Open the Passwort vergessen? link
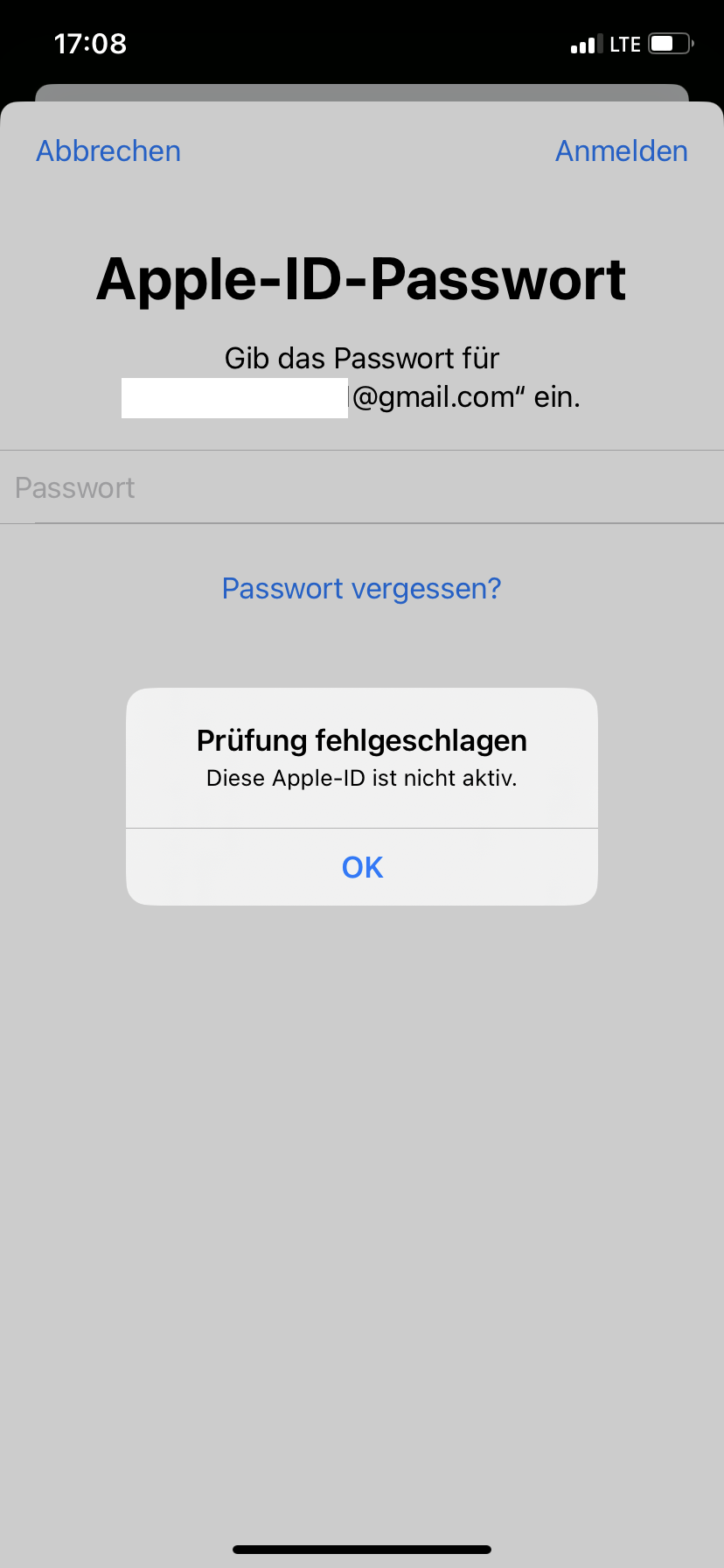Viewport: 724px width, 1568px height. (361, 589)
